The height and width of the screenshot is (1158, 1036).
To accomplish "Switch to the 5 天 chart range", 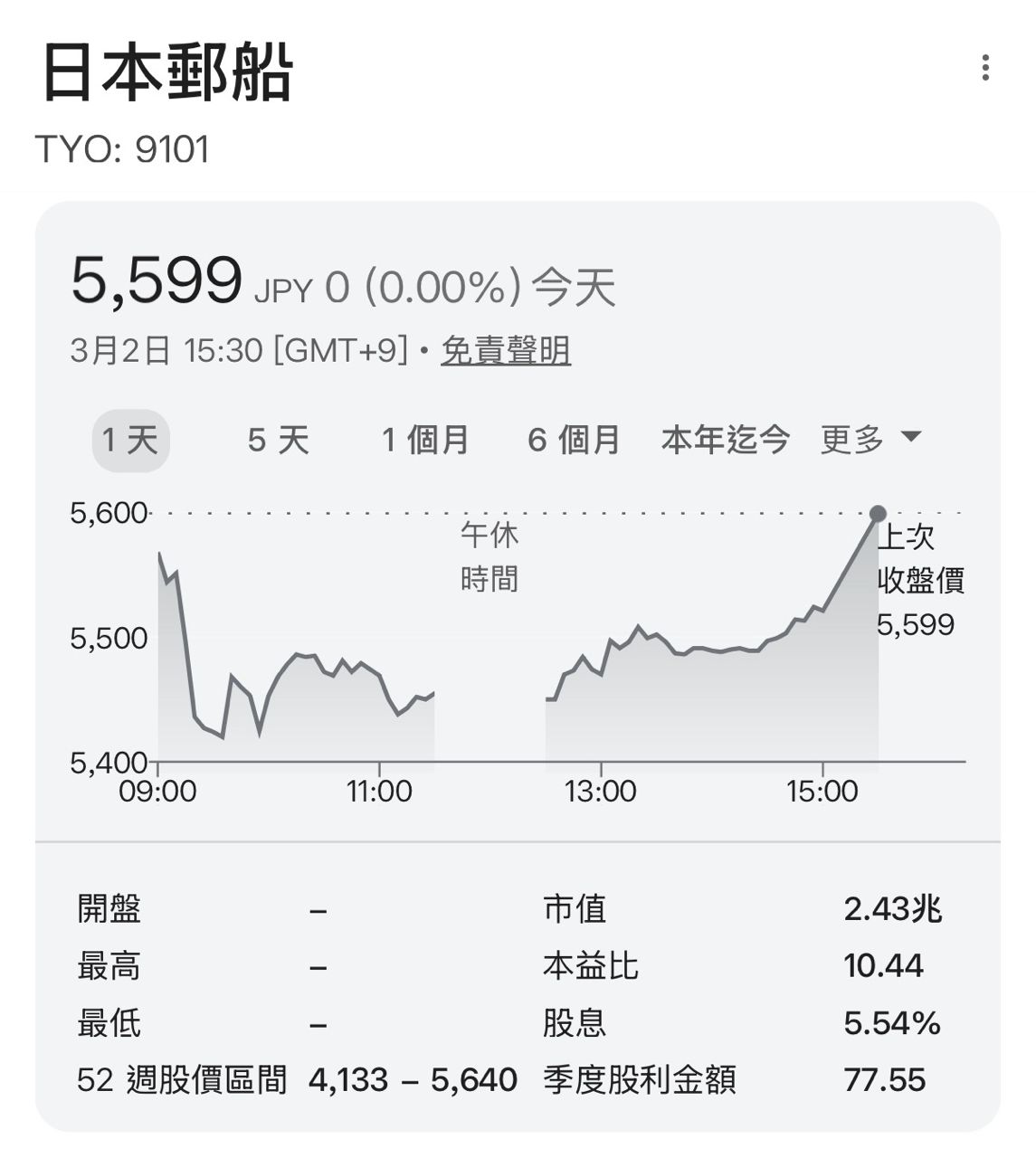I will [279, 441].
